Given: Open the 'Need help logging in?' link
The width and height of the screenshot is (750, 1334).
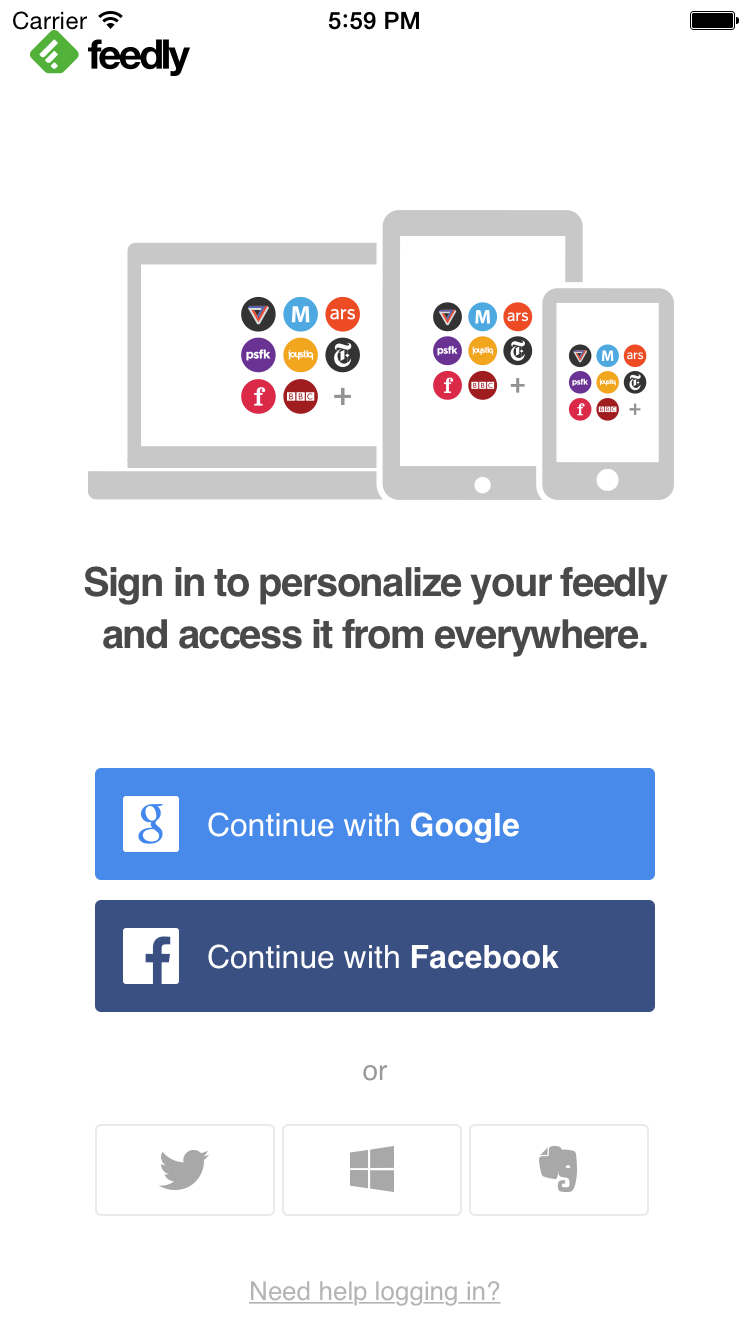Looking at the screenshot, I should pyautogui.click(x=375, y=1291).
